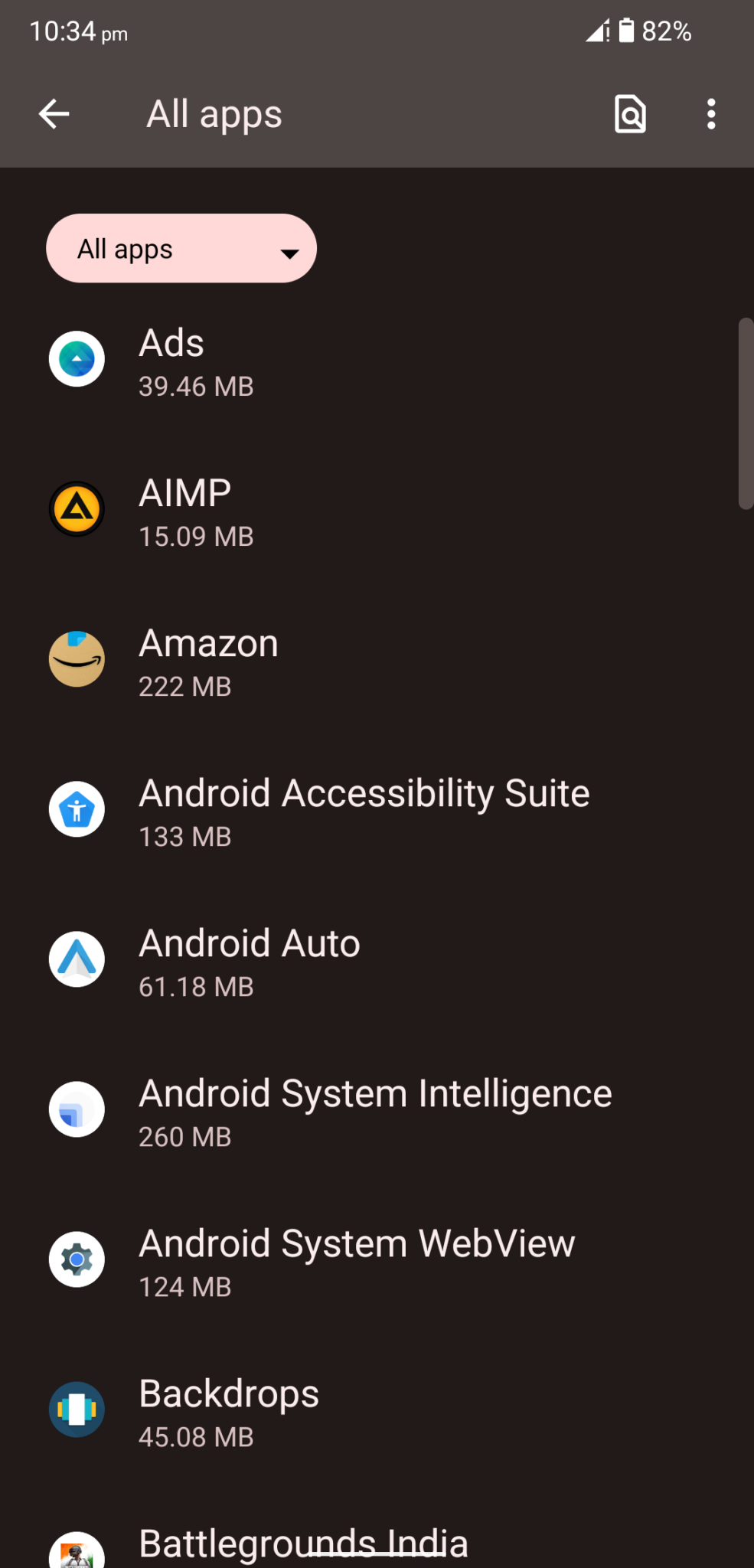Open Backdrops wallpaper app icon
754x1568 pixels.
77,1410
